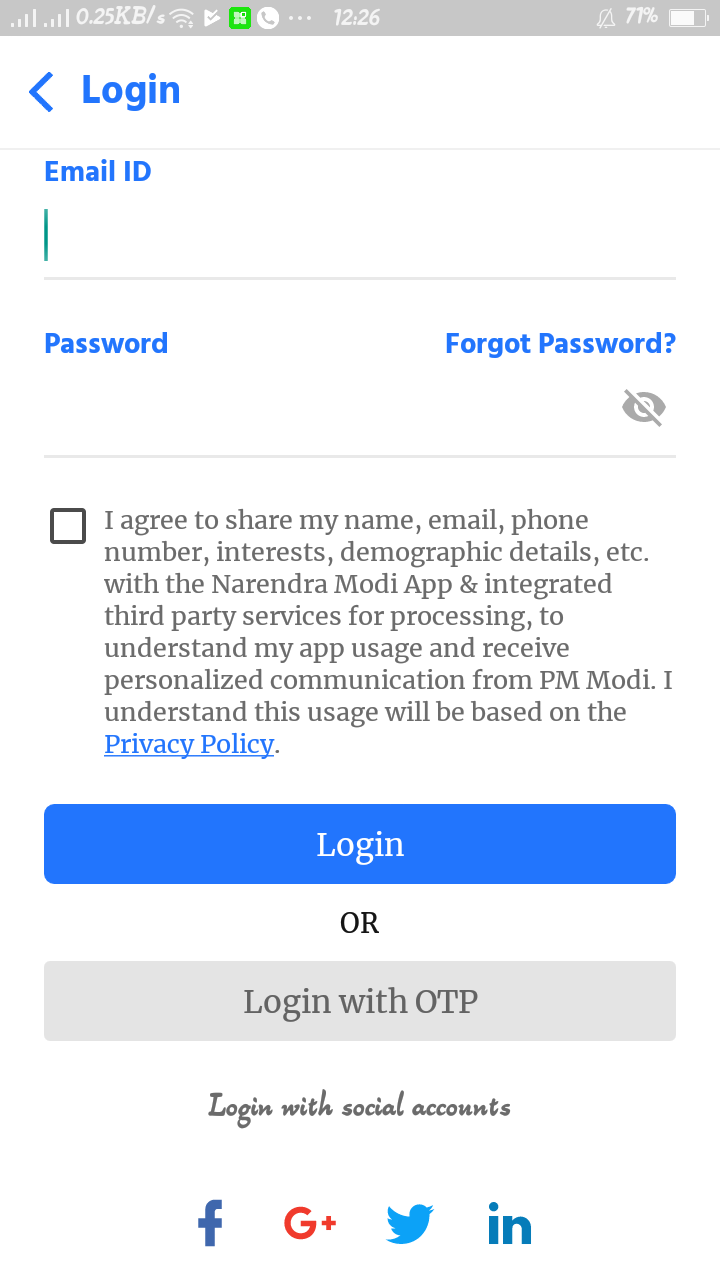Screen dimensions: 720x1280
Task: Go back using the arrow beside Login
Action: [x=42, y=91]
